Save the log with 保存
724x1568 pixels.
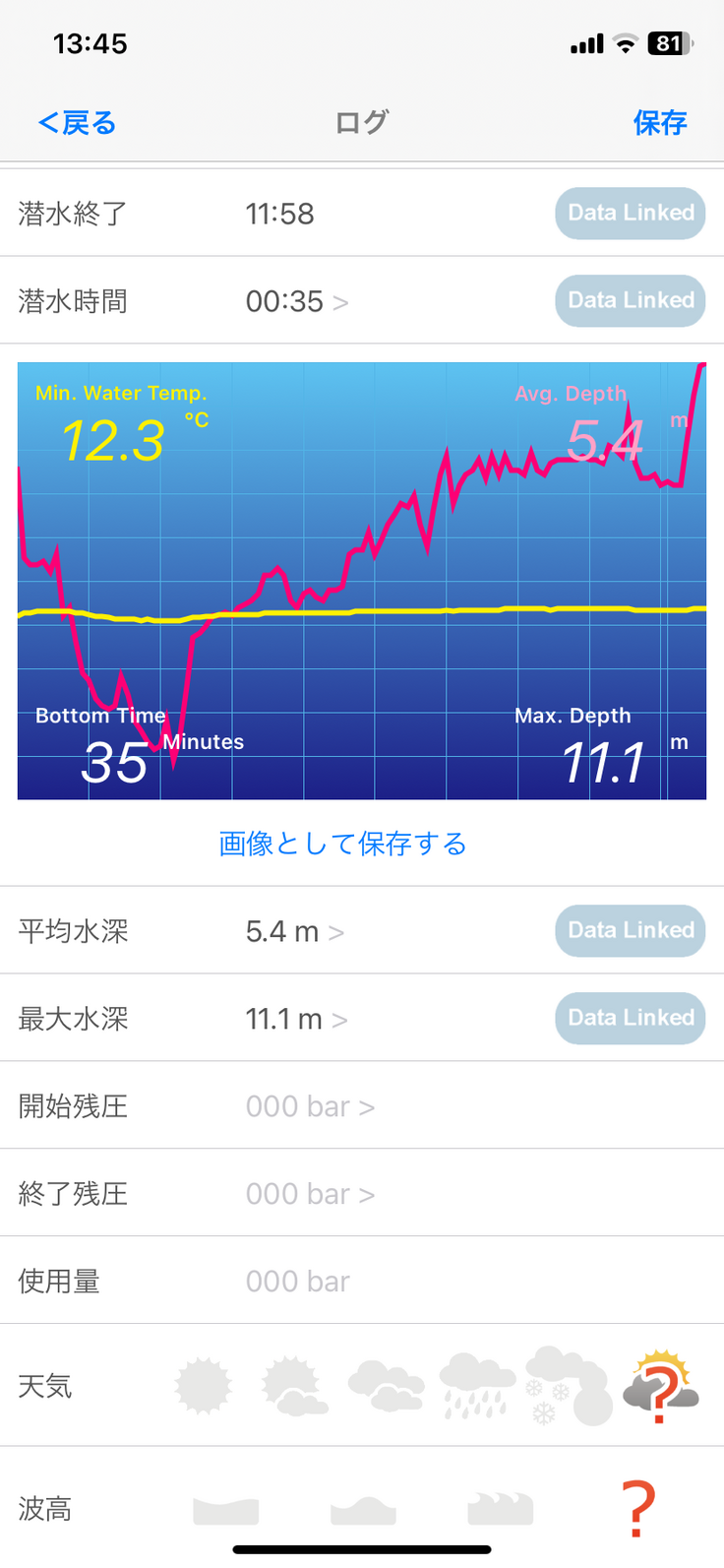tap(659, 123)
